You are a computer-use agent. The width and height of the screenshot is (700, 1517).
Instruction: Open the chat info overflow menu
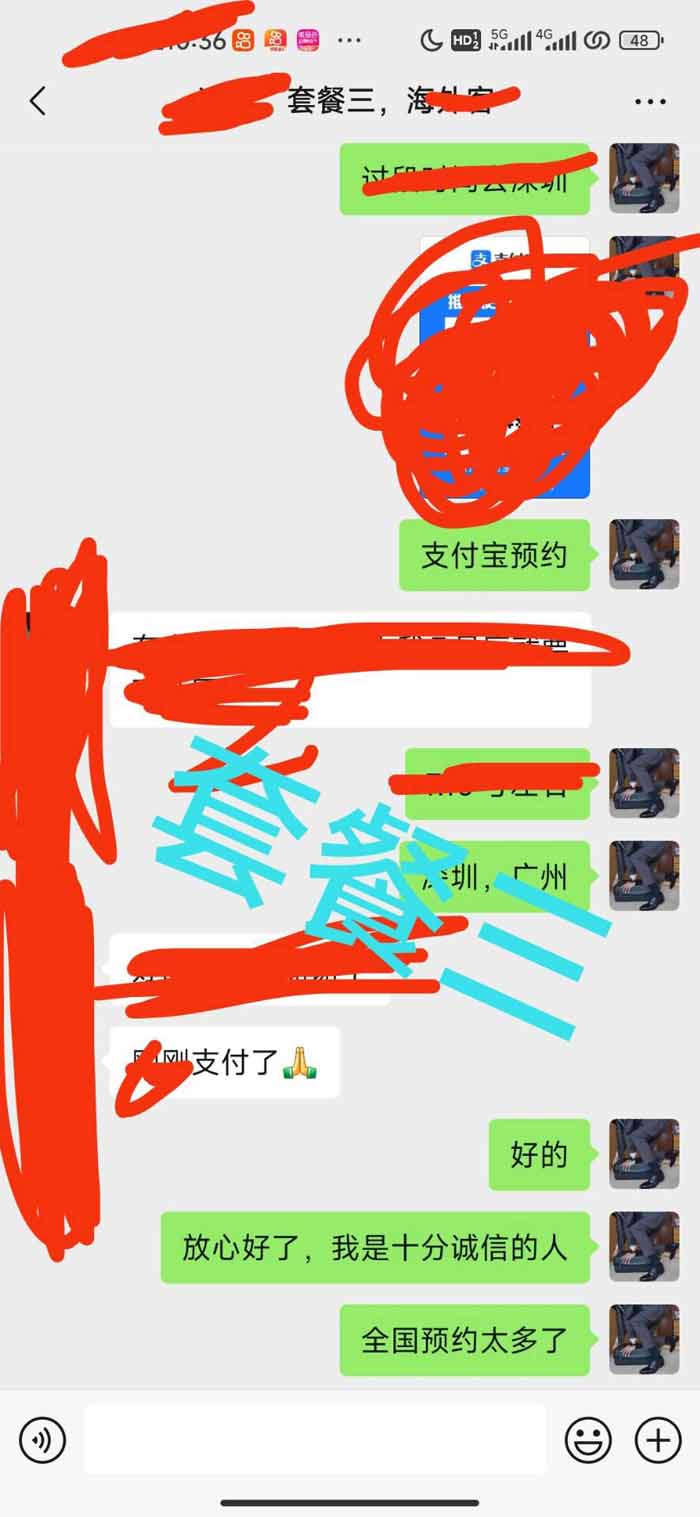(x=650, y=102)
